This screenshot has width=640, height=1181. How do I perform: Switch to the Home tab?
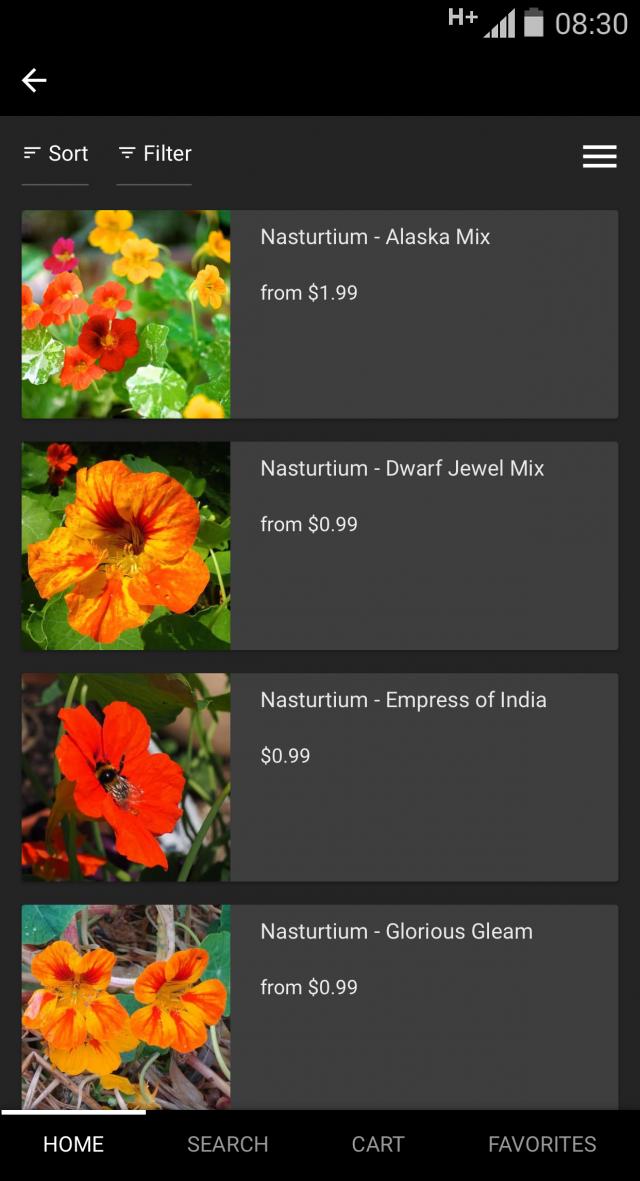[73, 1144]
